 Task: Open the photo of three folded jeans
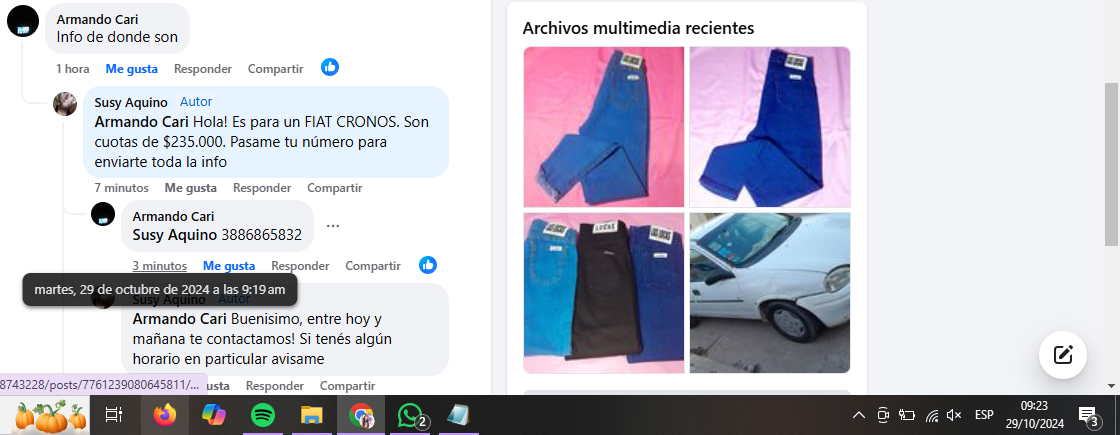pos(604,292)
